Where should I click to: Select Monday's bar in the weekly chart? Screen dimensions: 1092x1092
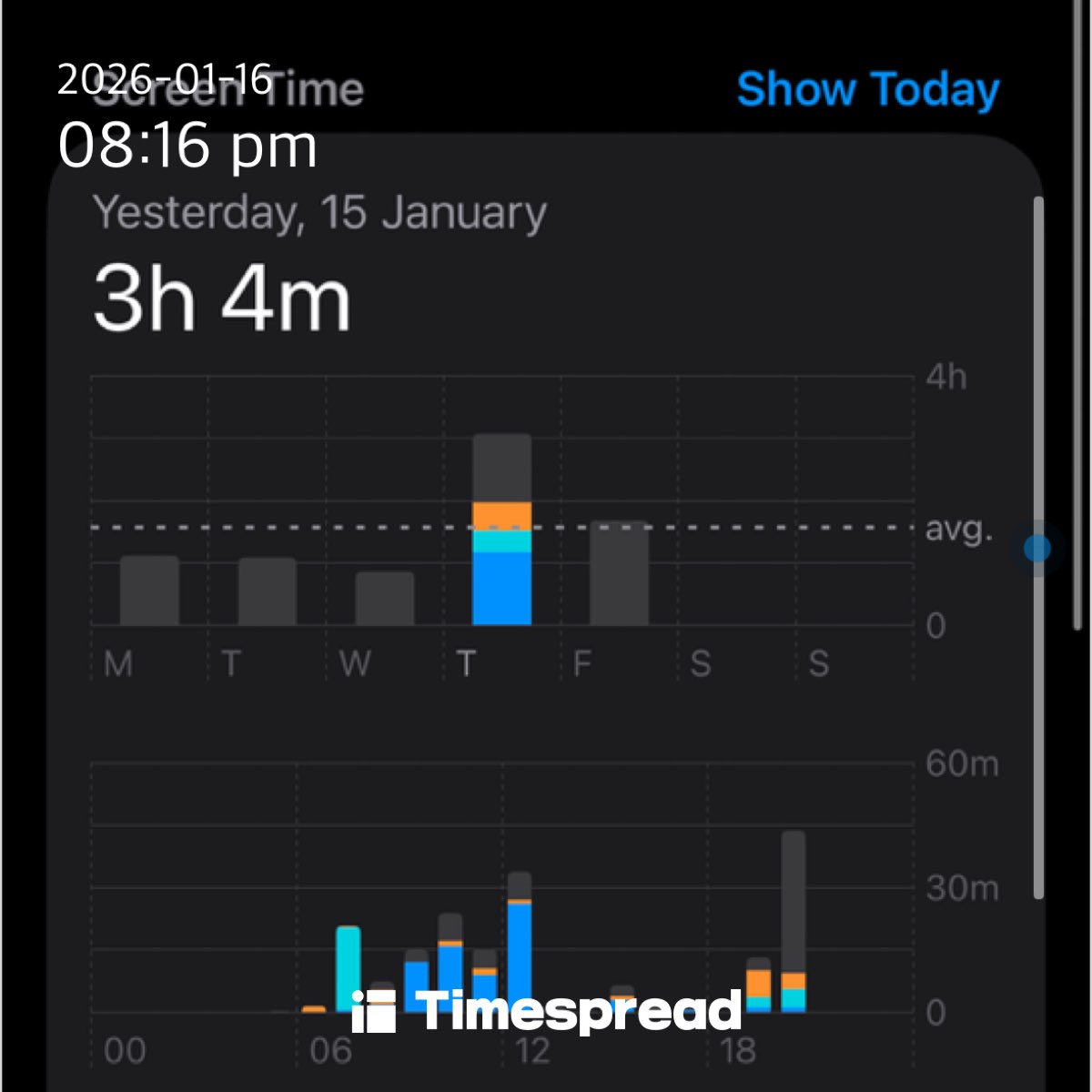point(149,591)
